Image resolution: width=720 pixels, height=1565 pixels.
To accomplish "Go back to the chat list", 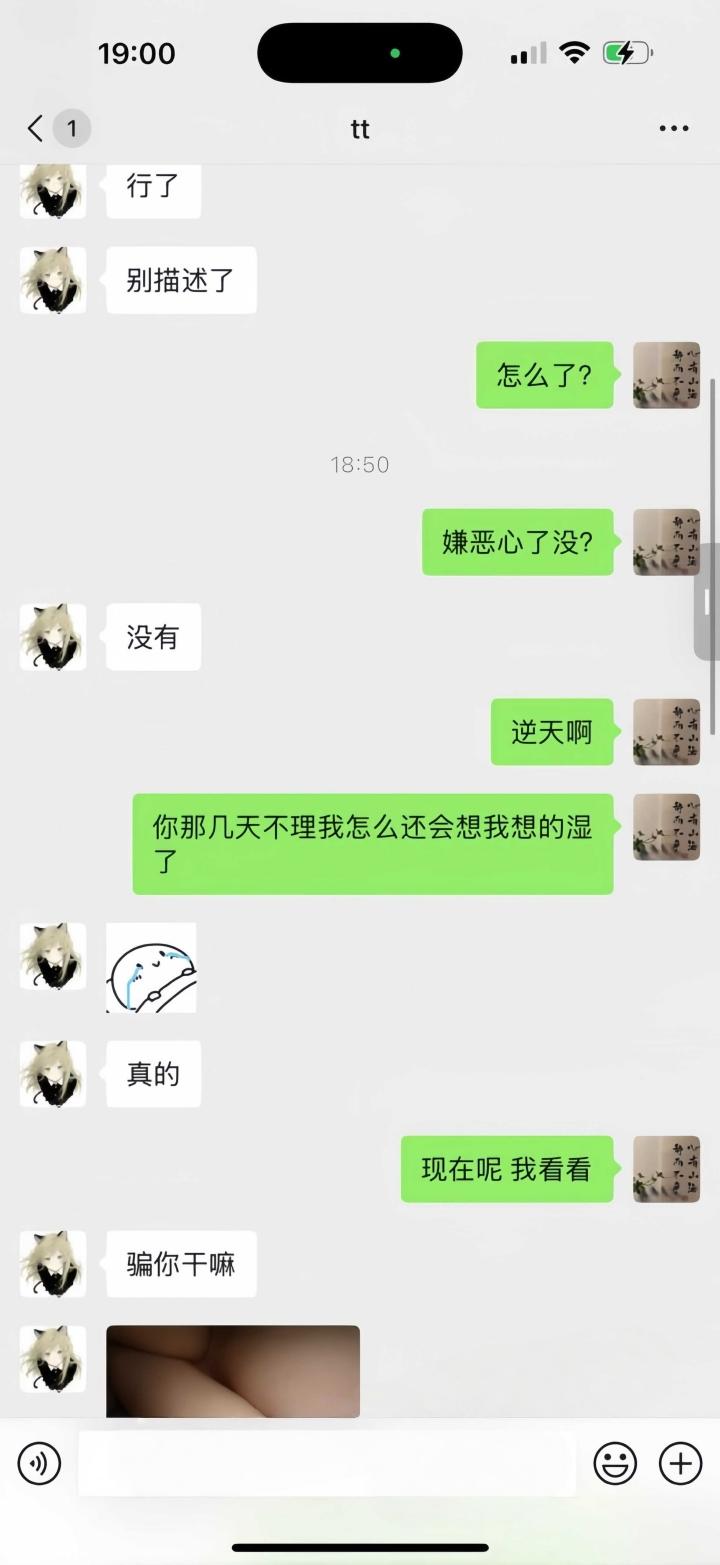I will click(36, 129).
